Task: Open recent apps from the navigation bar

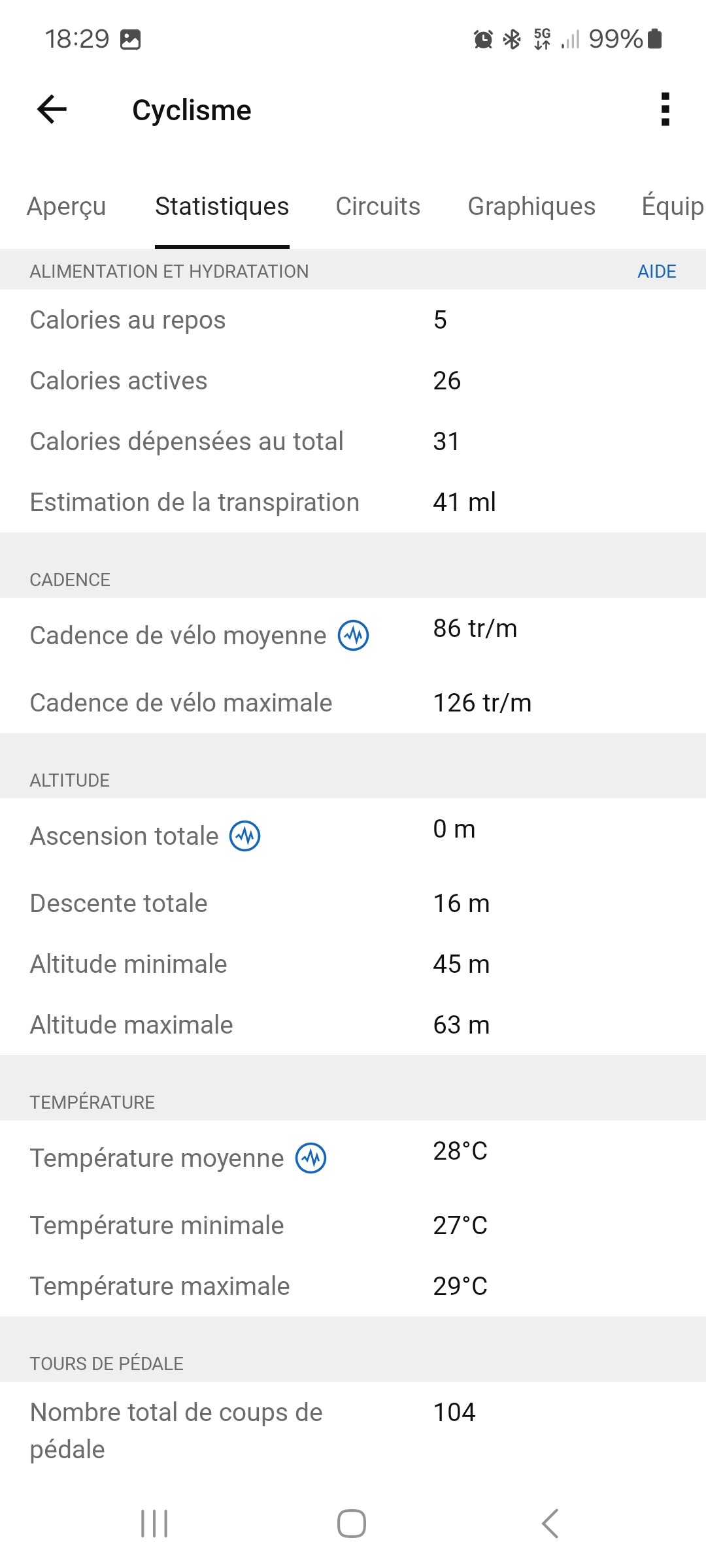Action: [x=155, y=1524]
